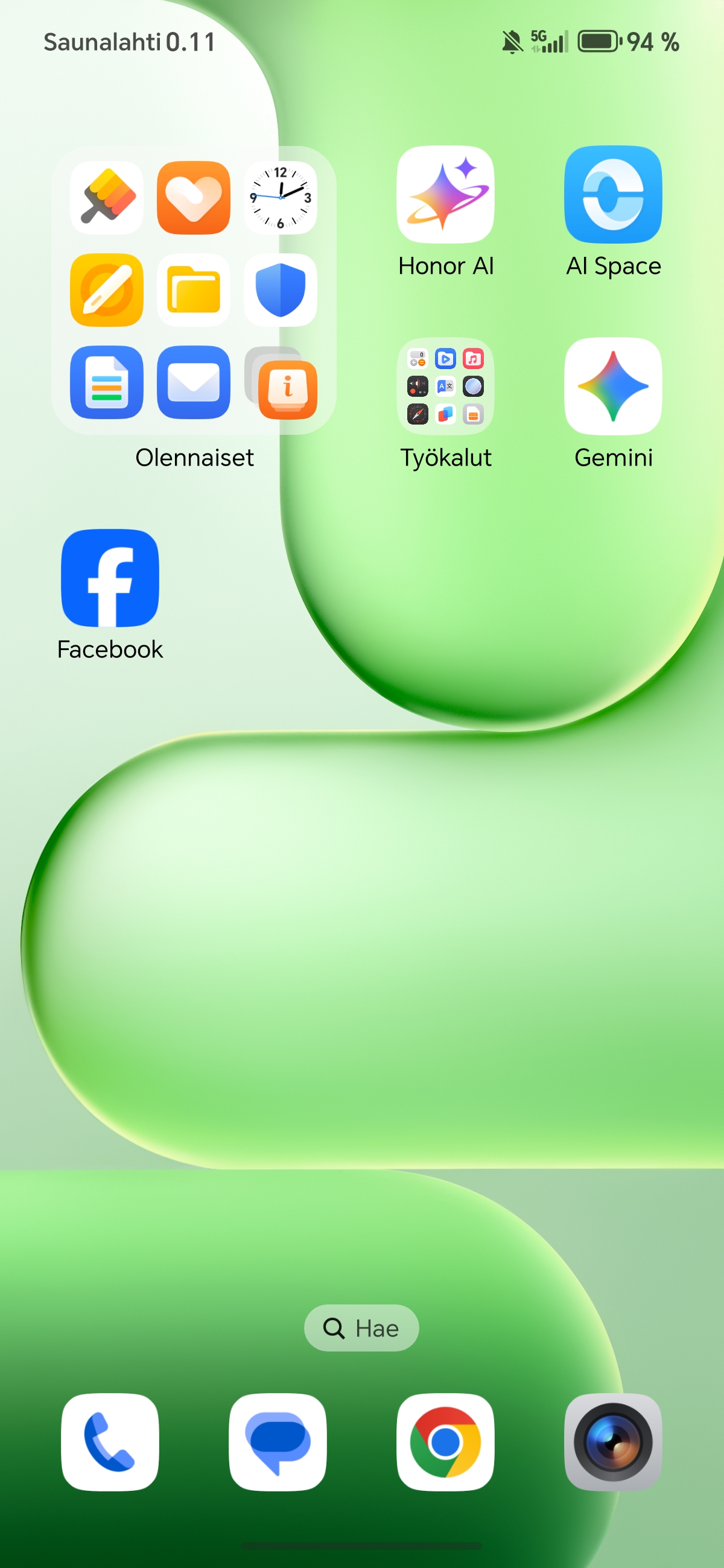Expand the Olennaiset folder via stacked icon
The height and width of the screenshot is (1568, 724).
tap(281, 384)
